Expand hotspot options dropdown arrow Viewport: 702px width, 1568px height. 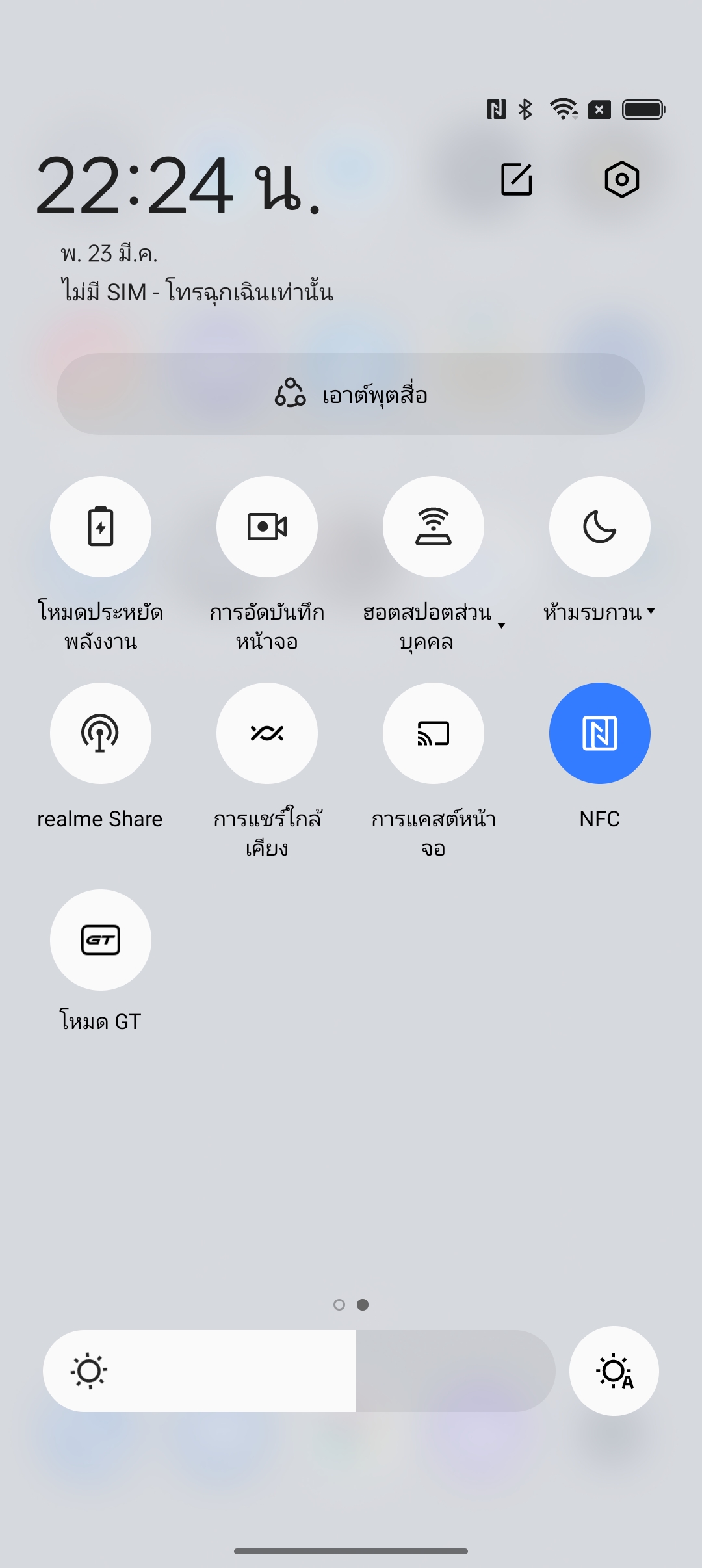pyautogui.click(x=501, y=625)
